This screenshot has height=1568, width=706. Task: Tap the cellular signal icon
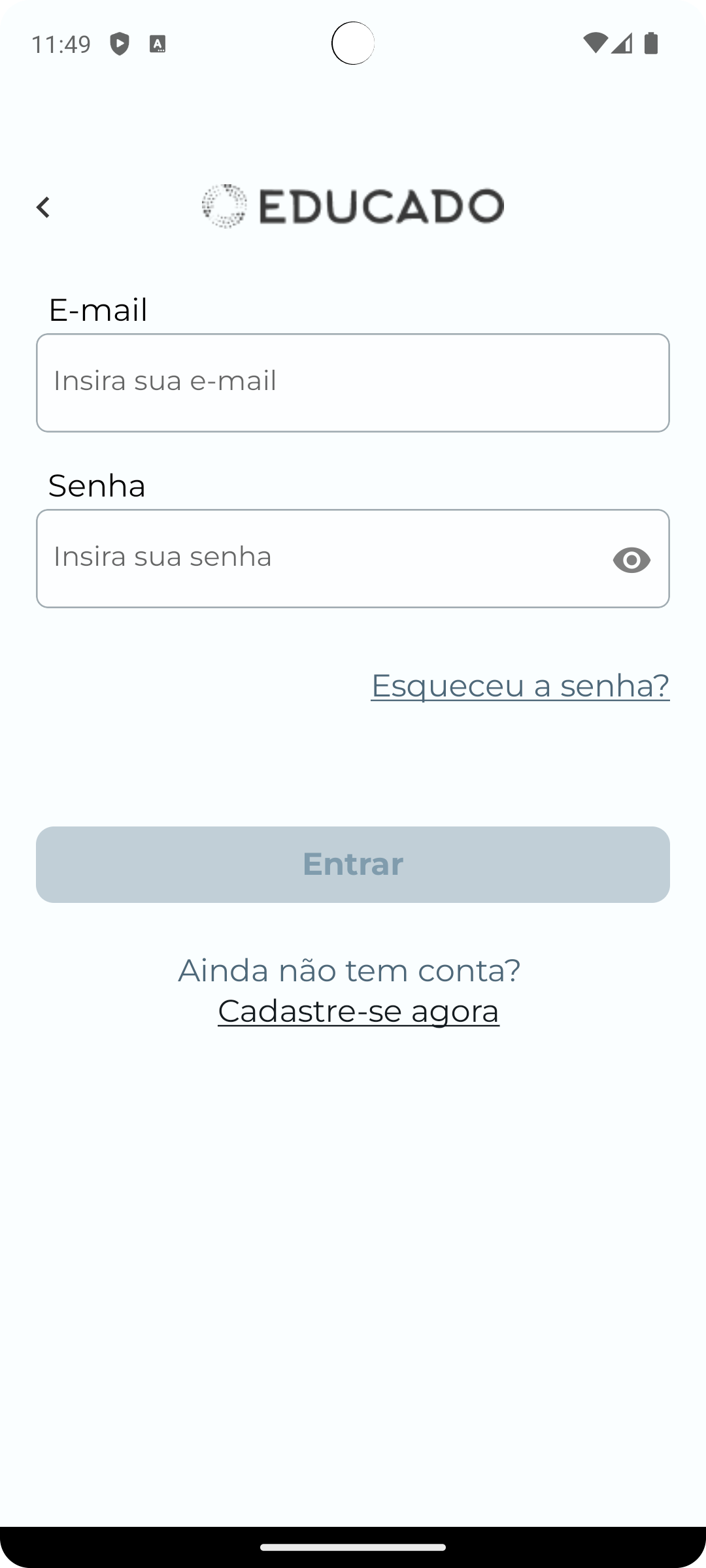pyautogui.click(x=622, y=44)
